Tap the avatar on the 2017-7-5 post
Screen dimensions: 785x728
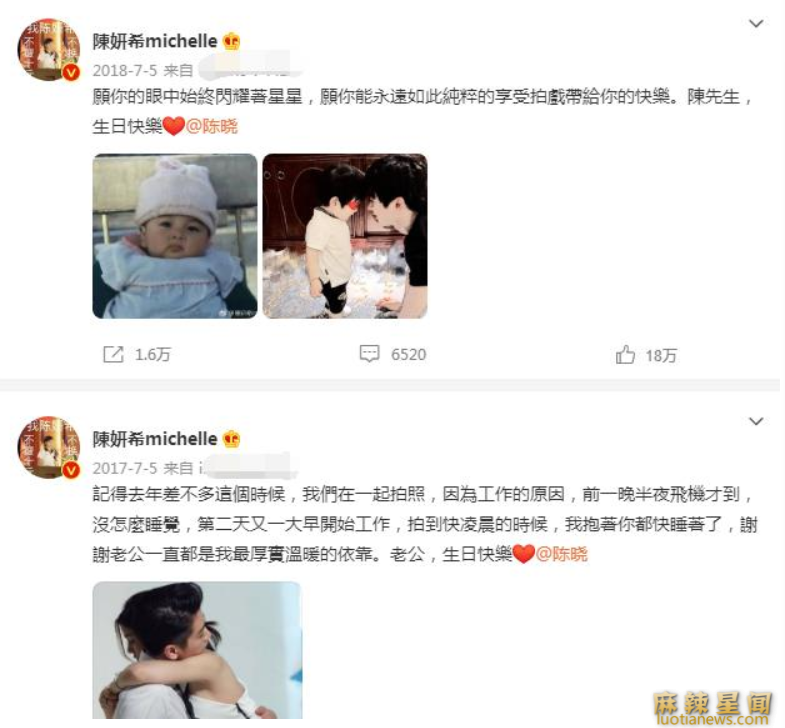48,446
